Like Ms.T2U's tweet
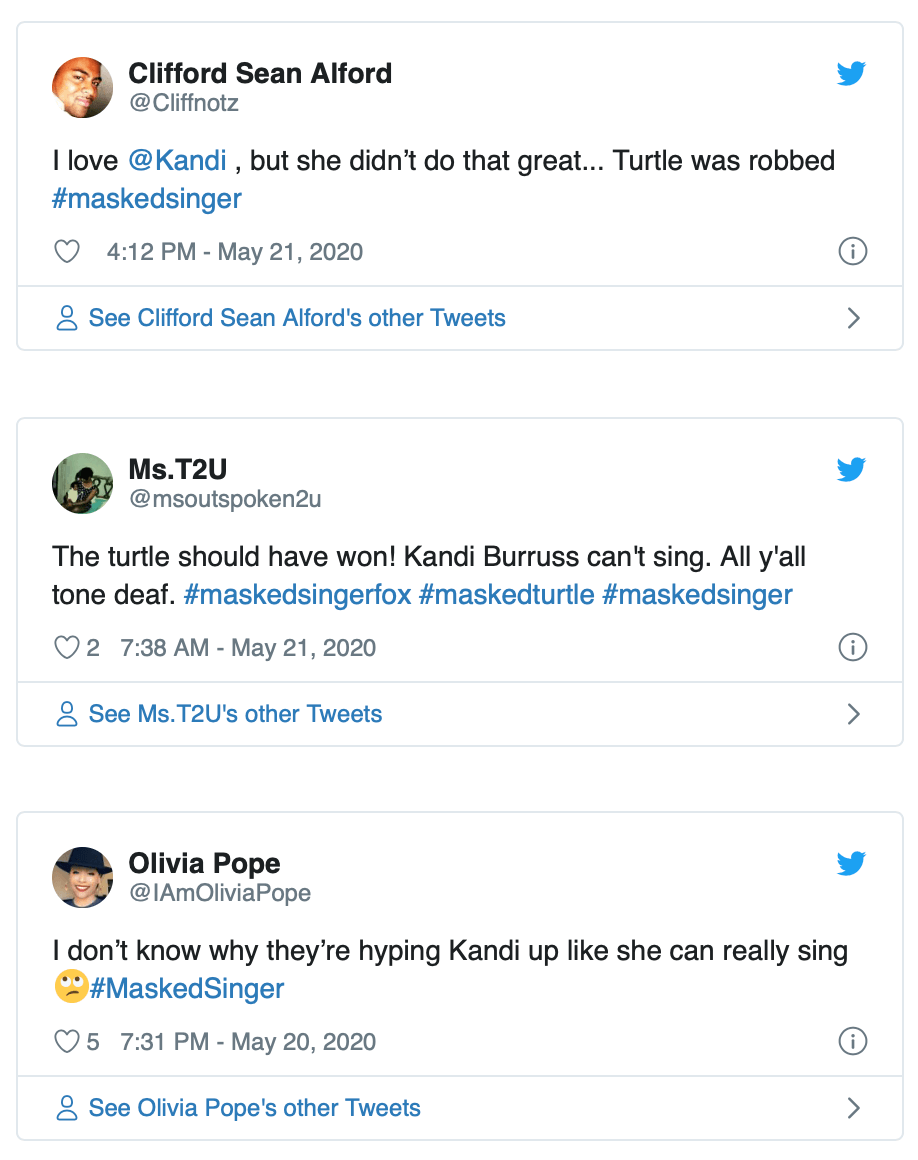918x1160 pixels. coord(67,647)
